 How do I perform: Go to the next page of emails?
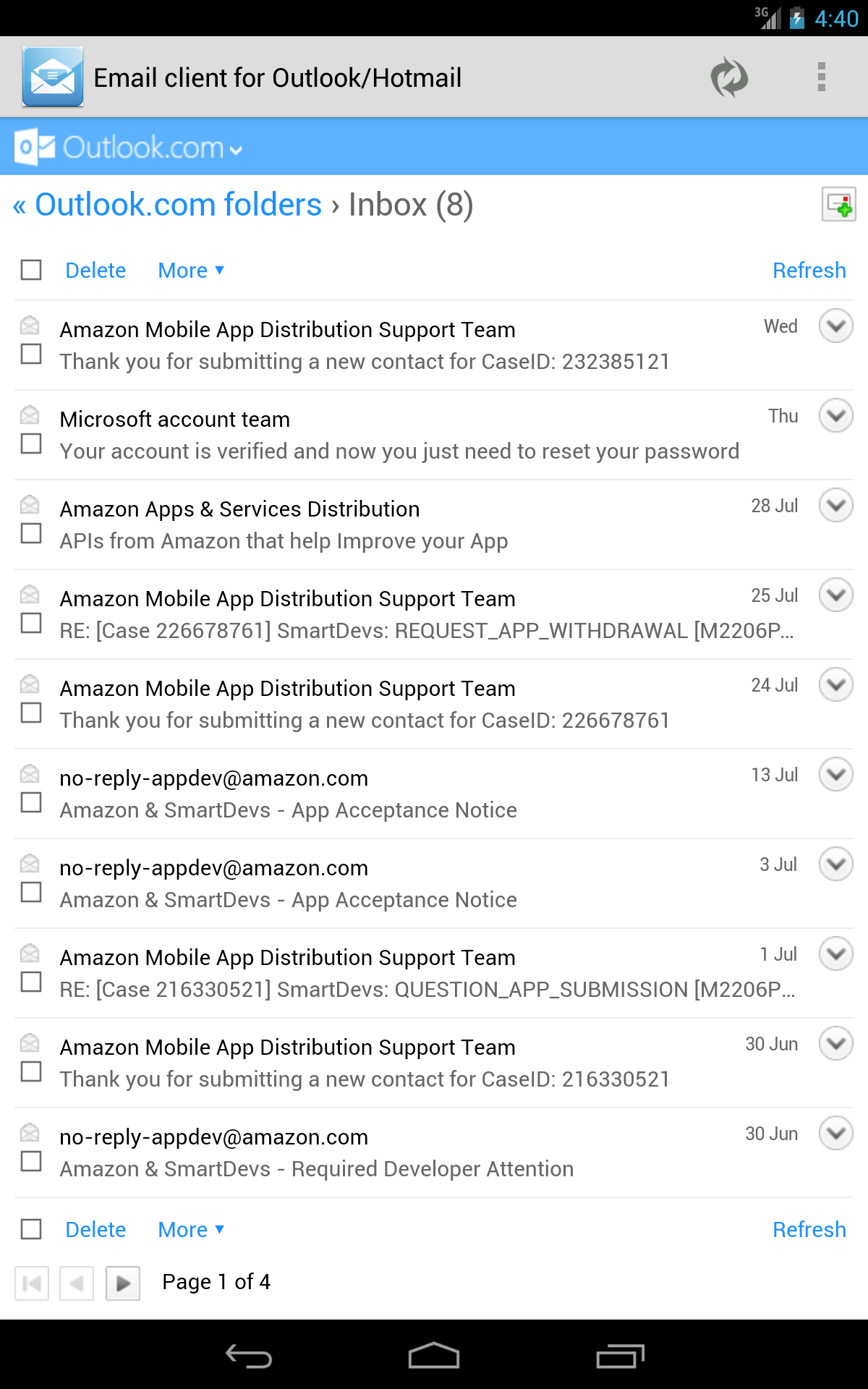click(123, 1283)
